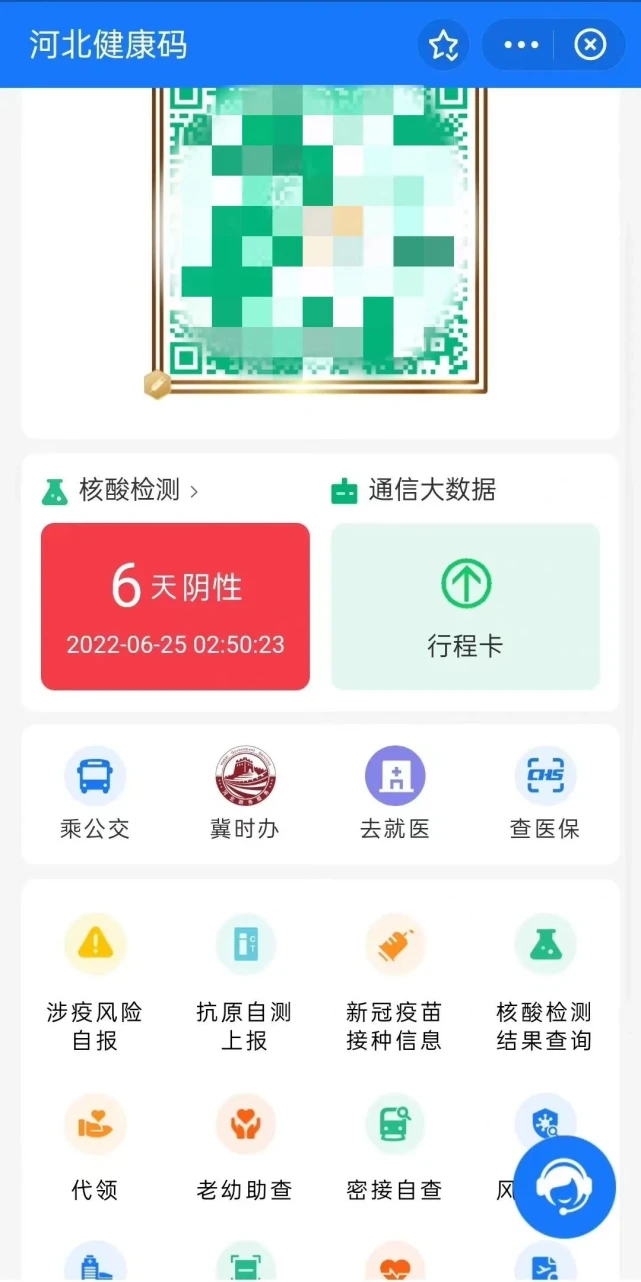Open 密接自查 close contact check

click(x=395, y=1146)
